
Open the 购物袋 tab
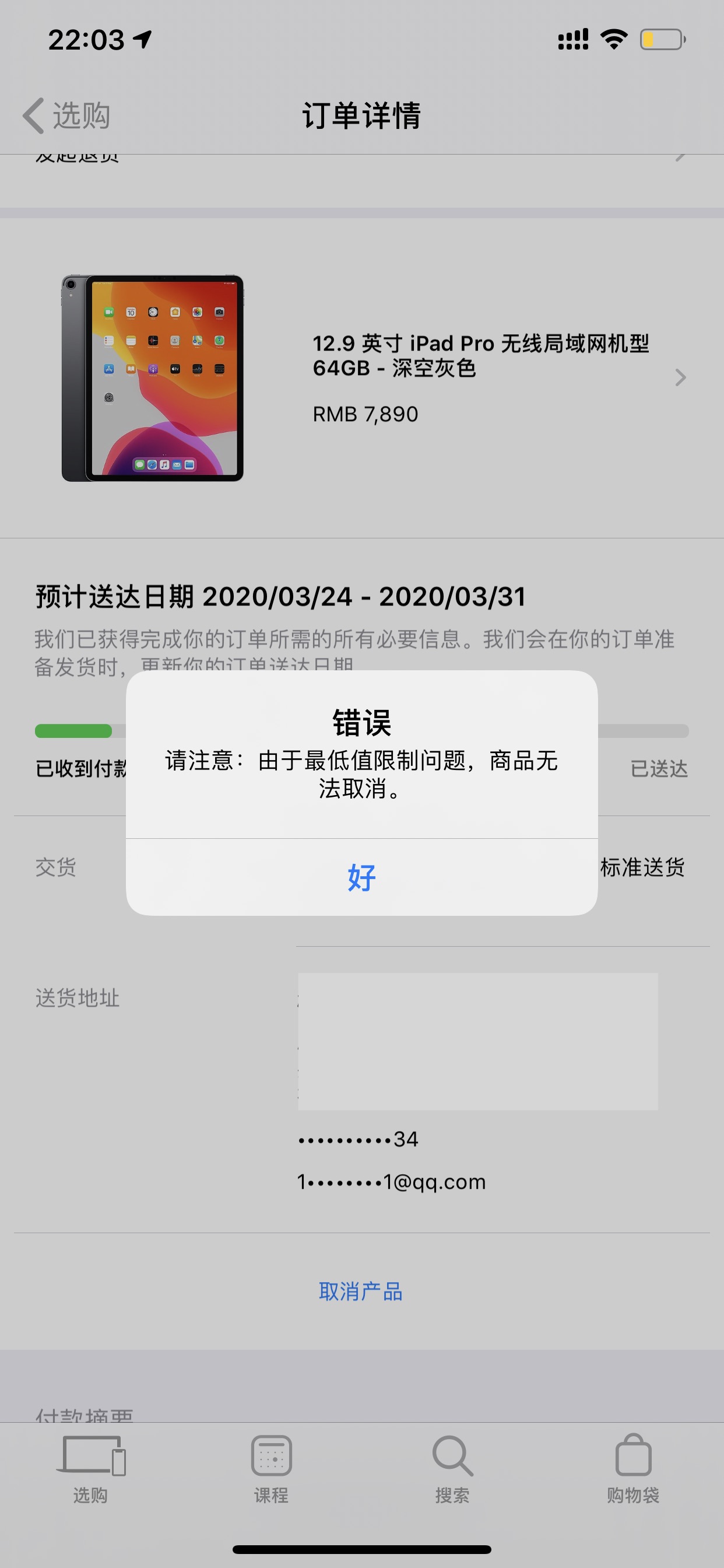[632, 1468]
